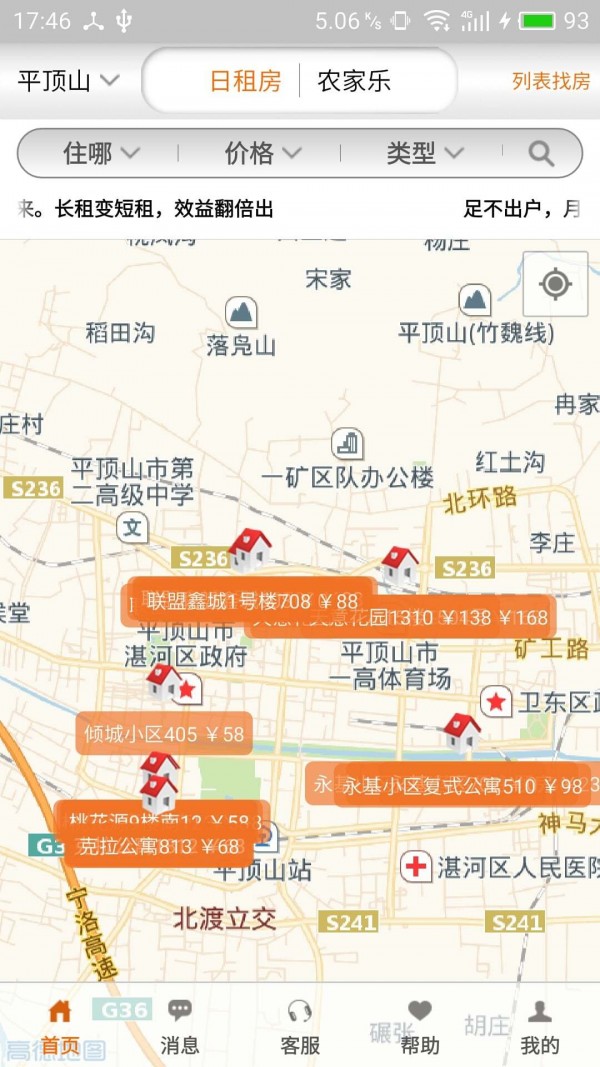Open listing 永基小区复式公寓510 ¥98
This screenshot has width=600, height=1067.
click(462, 786)
